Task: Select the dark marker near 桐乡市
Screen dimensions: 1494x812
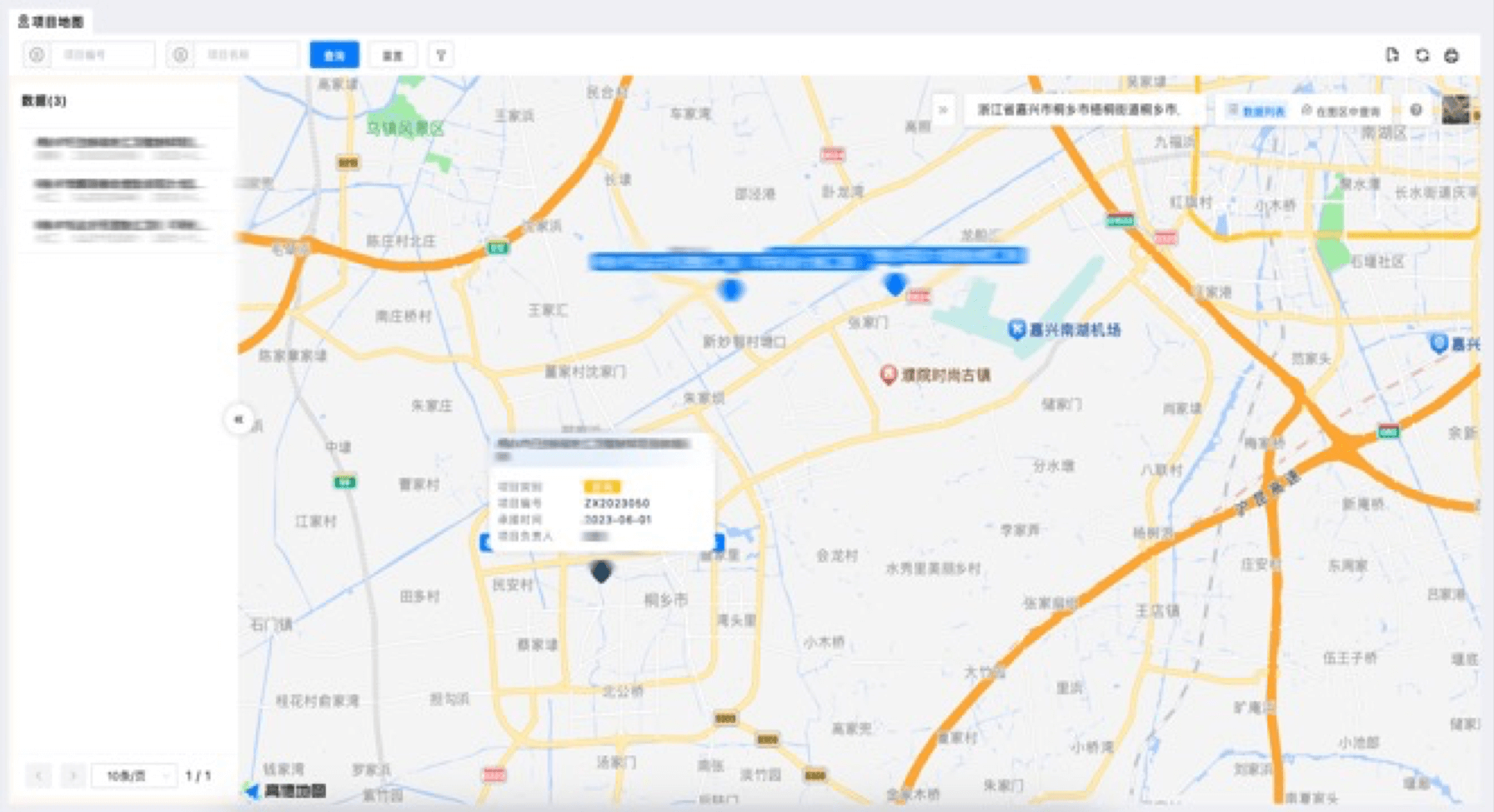Action: click(601, 572)
